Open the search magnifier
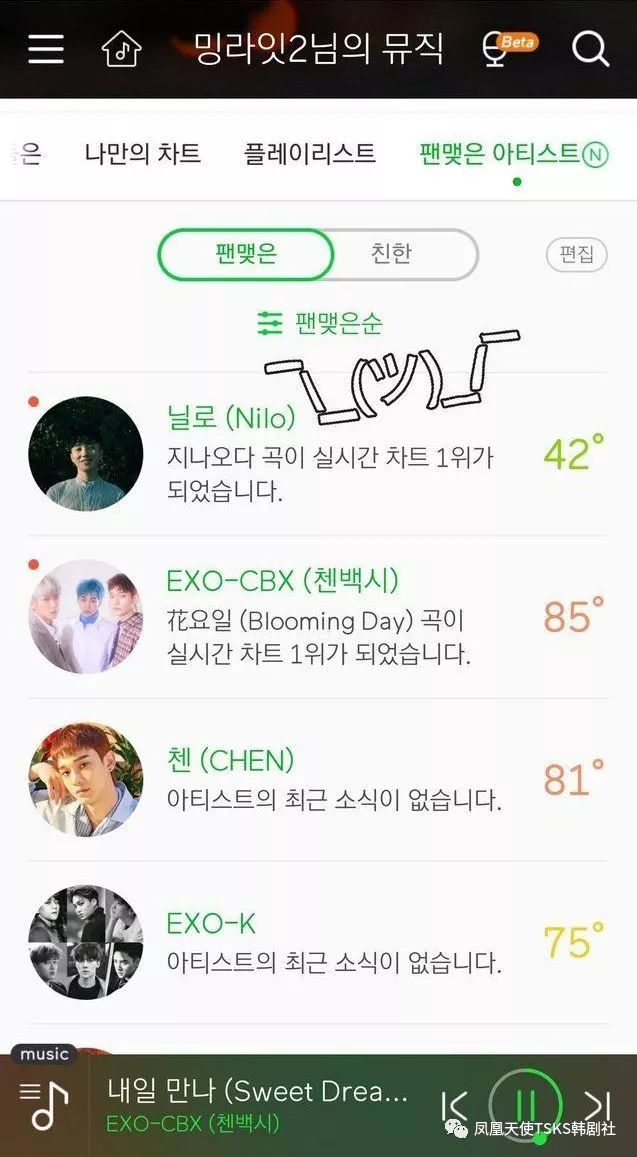637x1157 pixels. coord(590,48)
